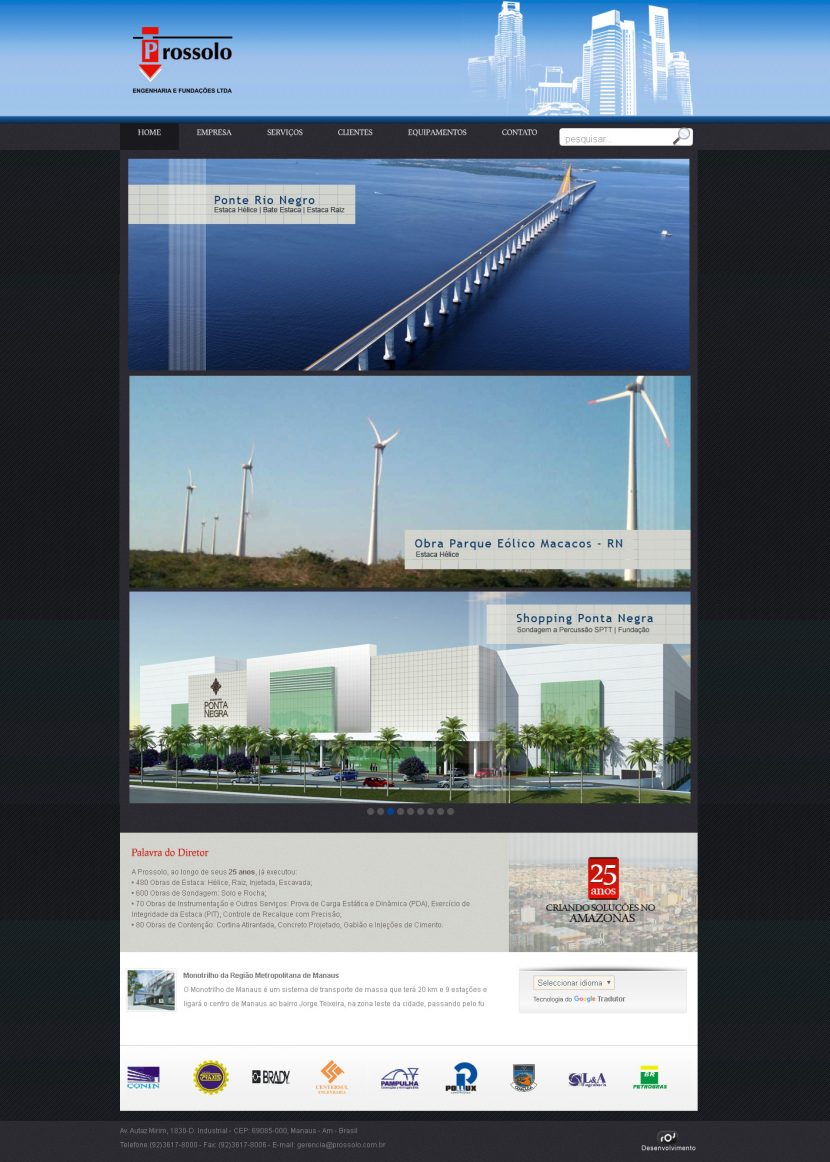Open the Petrobras client logo

click(650, 1077)
